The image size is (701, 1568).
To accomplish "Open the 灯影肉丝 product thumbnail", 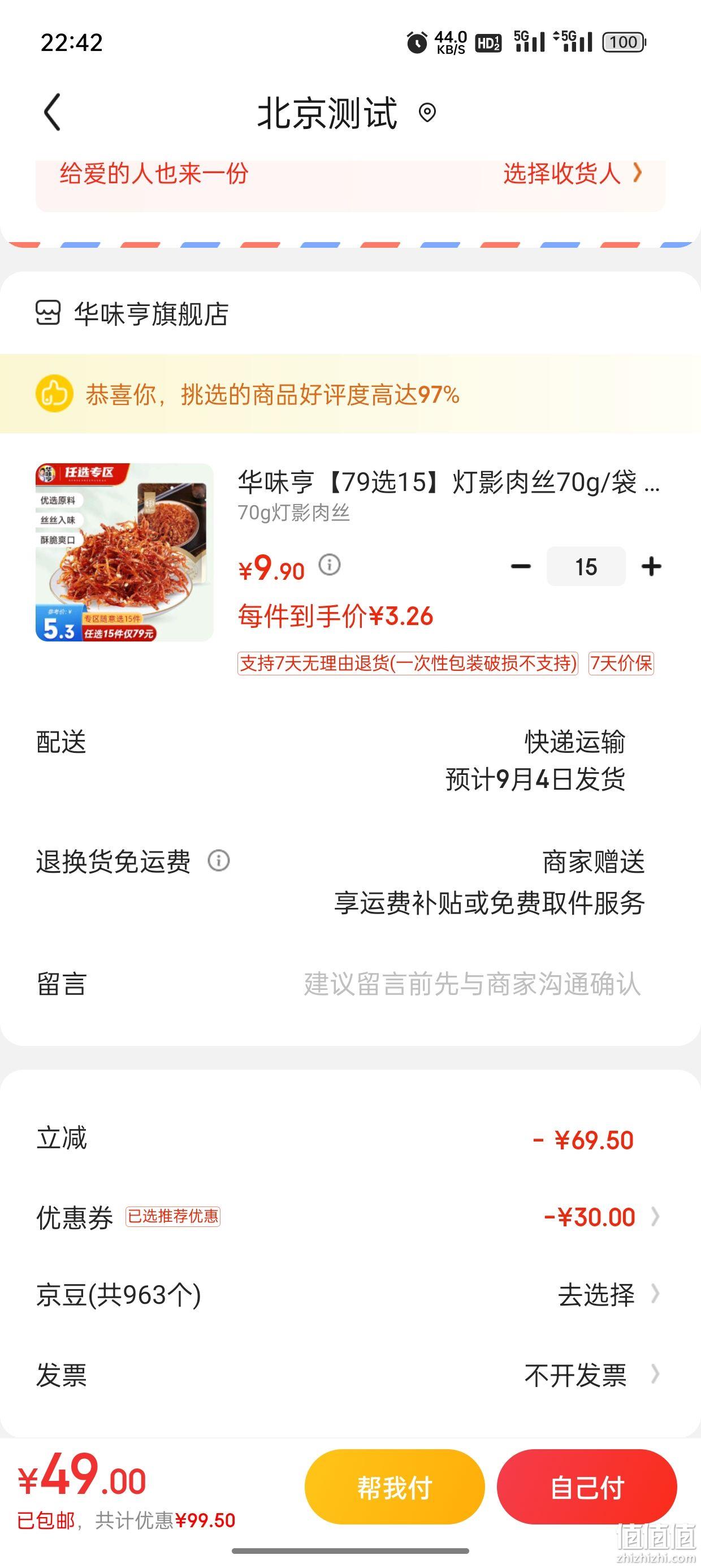I will click(x=124, y=552).
